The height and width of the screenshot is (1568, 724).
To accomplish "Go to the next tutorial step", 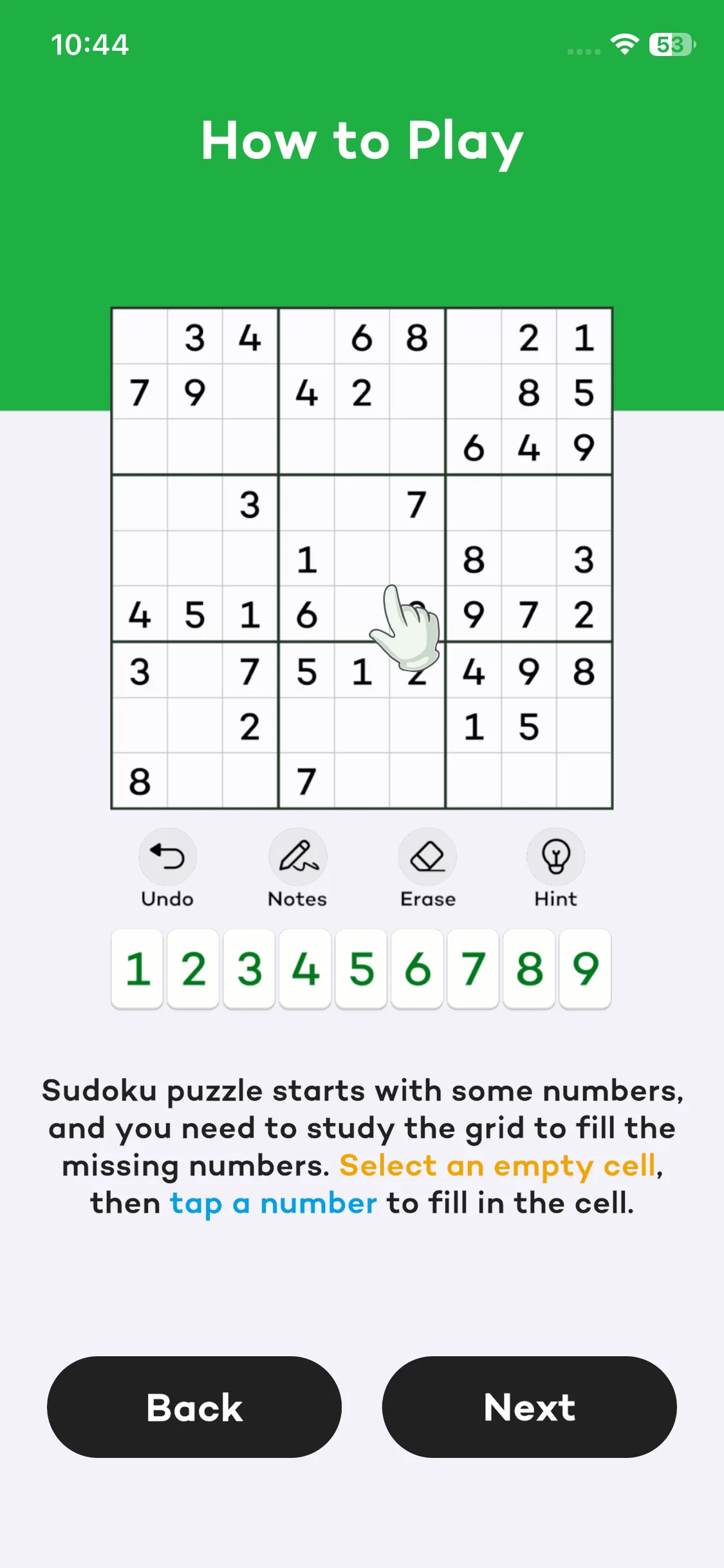I will pos(529,1406).
